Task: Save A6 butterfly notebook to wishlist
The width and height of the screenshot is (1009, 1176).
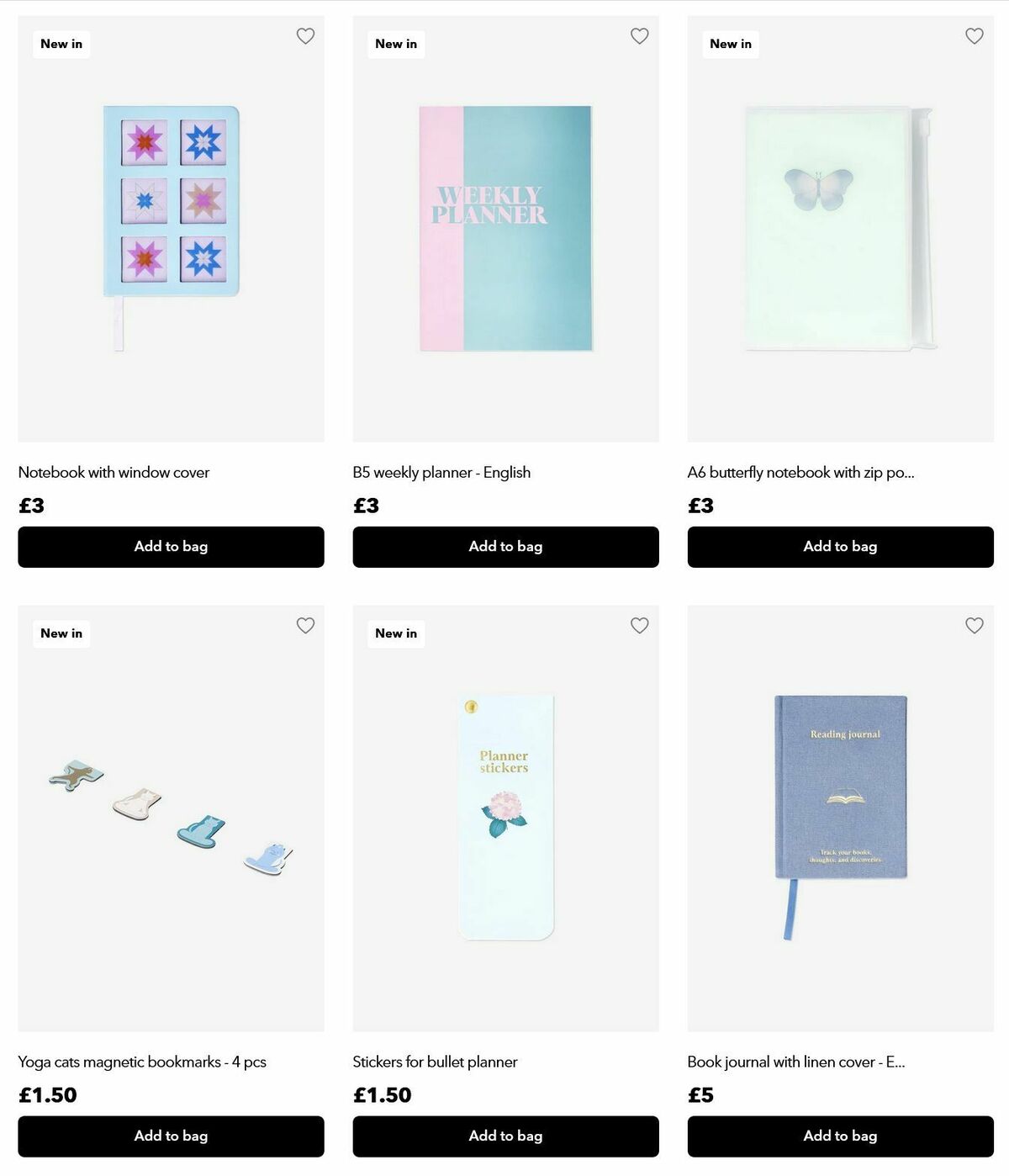Action: point(975,36)
